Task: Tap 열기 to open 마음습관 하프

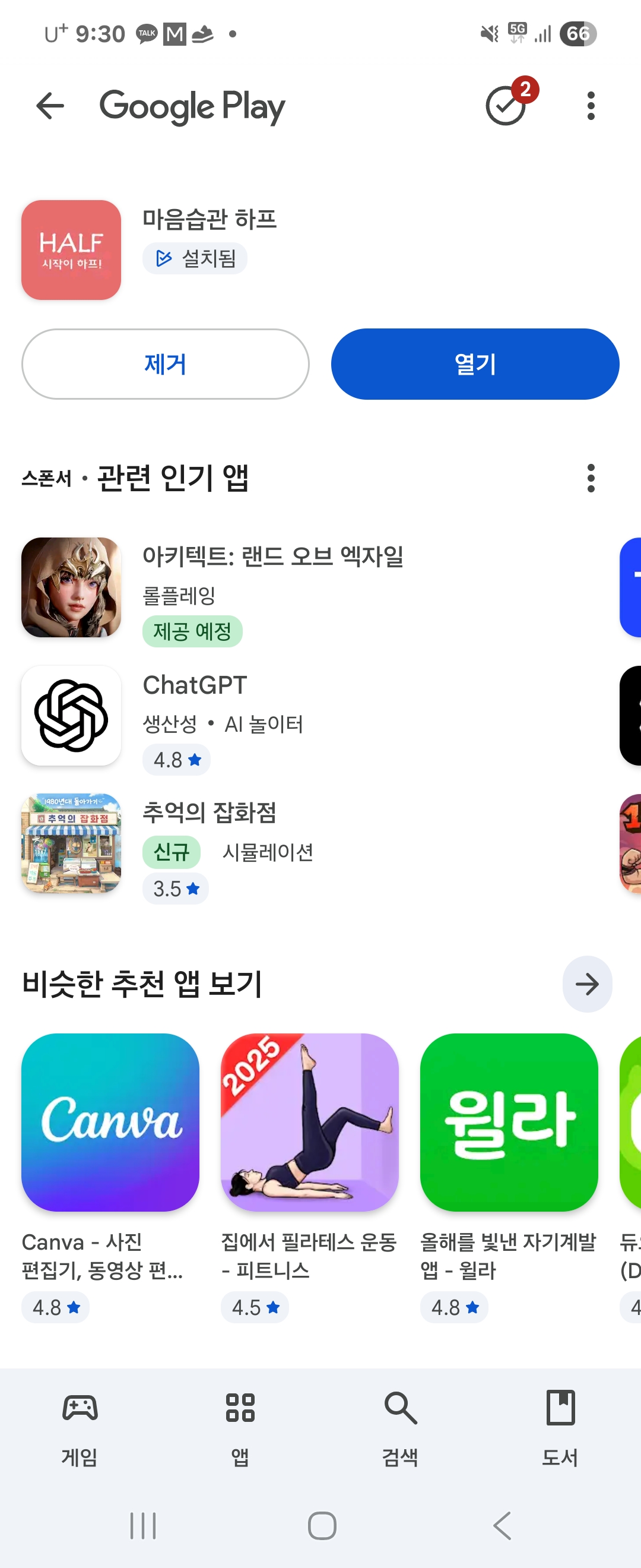Action: point(474,364)
